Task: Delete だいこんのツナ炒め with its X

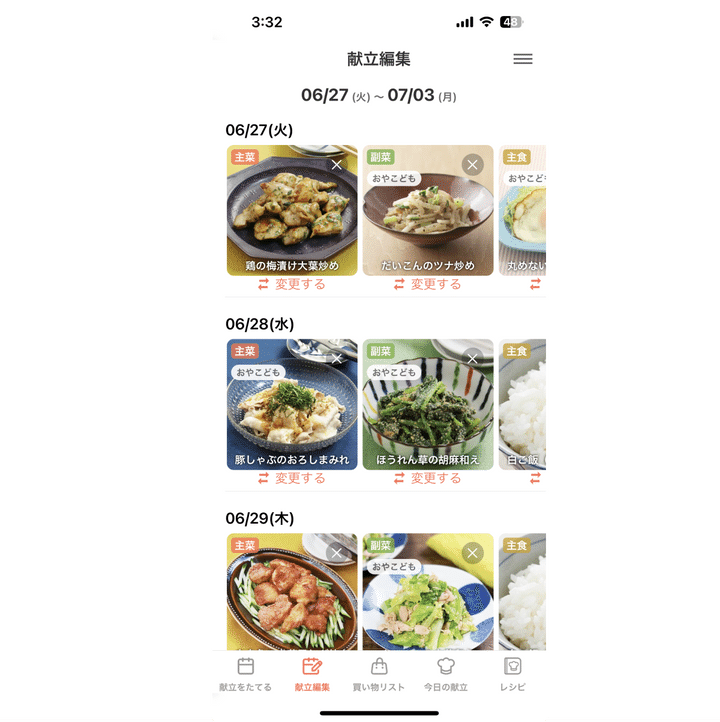Action: pos(473,165)
